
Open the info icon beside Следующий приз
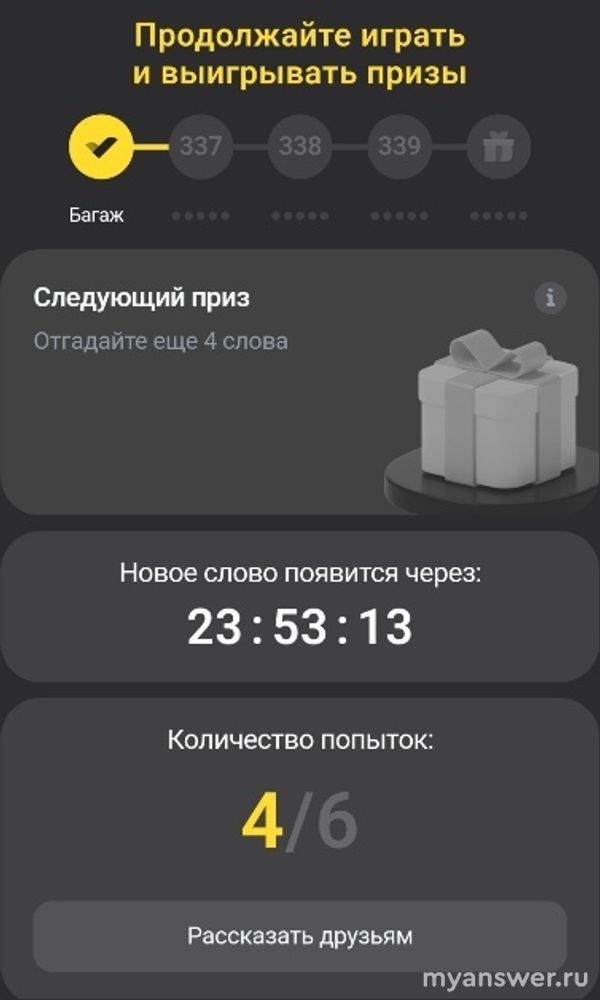[550, 298]
